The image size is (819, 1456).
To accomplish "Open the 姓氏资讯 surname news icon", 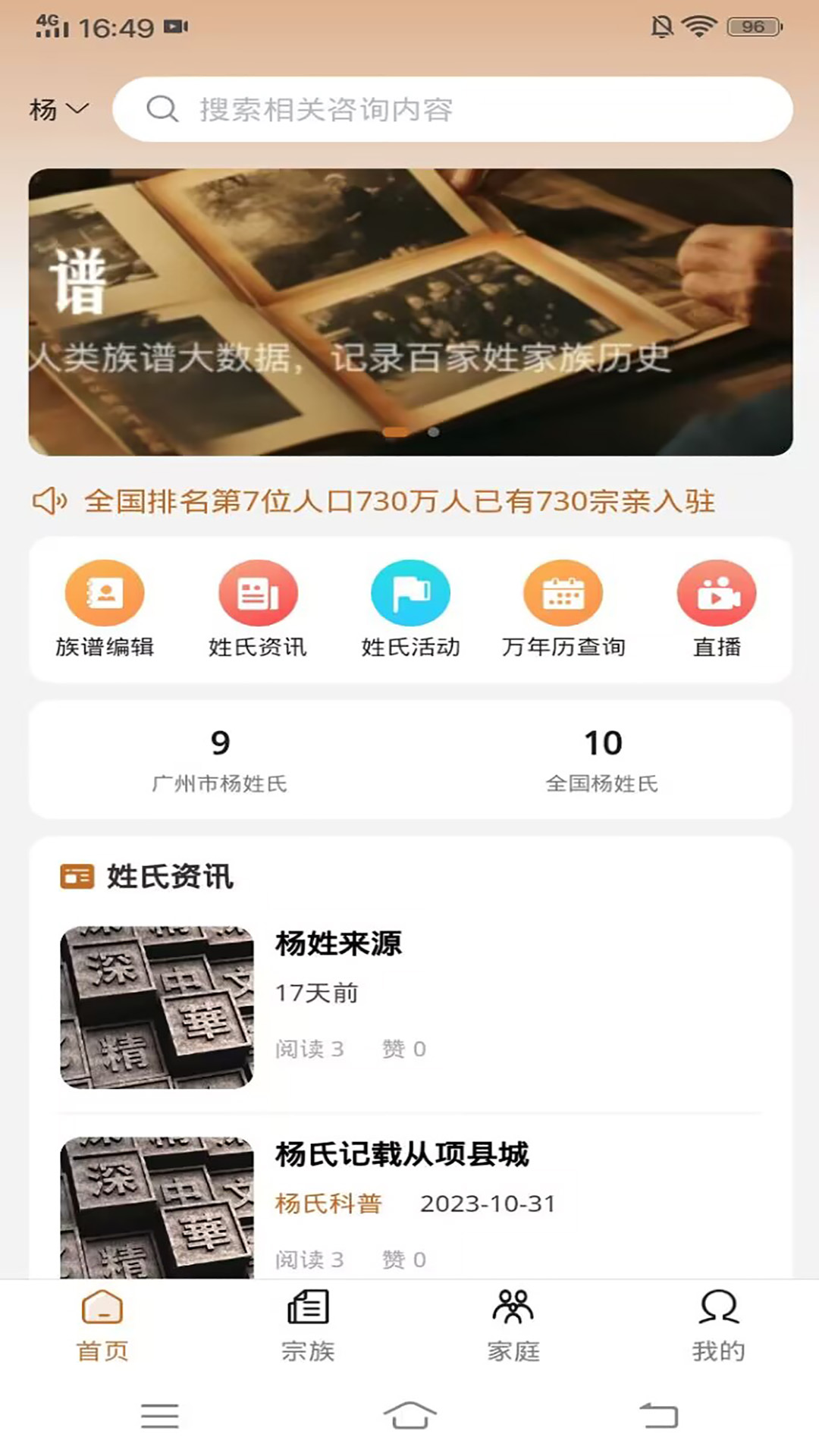I will pyautogui.click(x=258, y=592).
